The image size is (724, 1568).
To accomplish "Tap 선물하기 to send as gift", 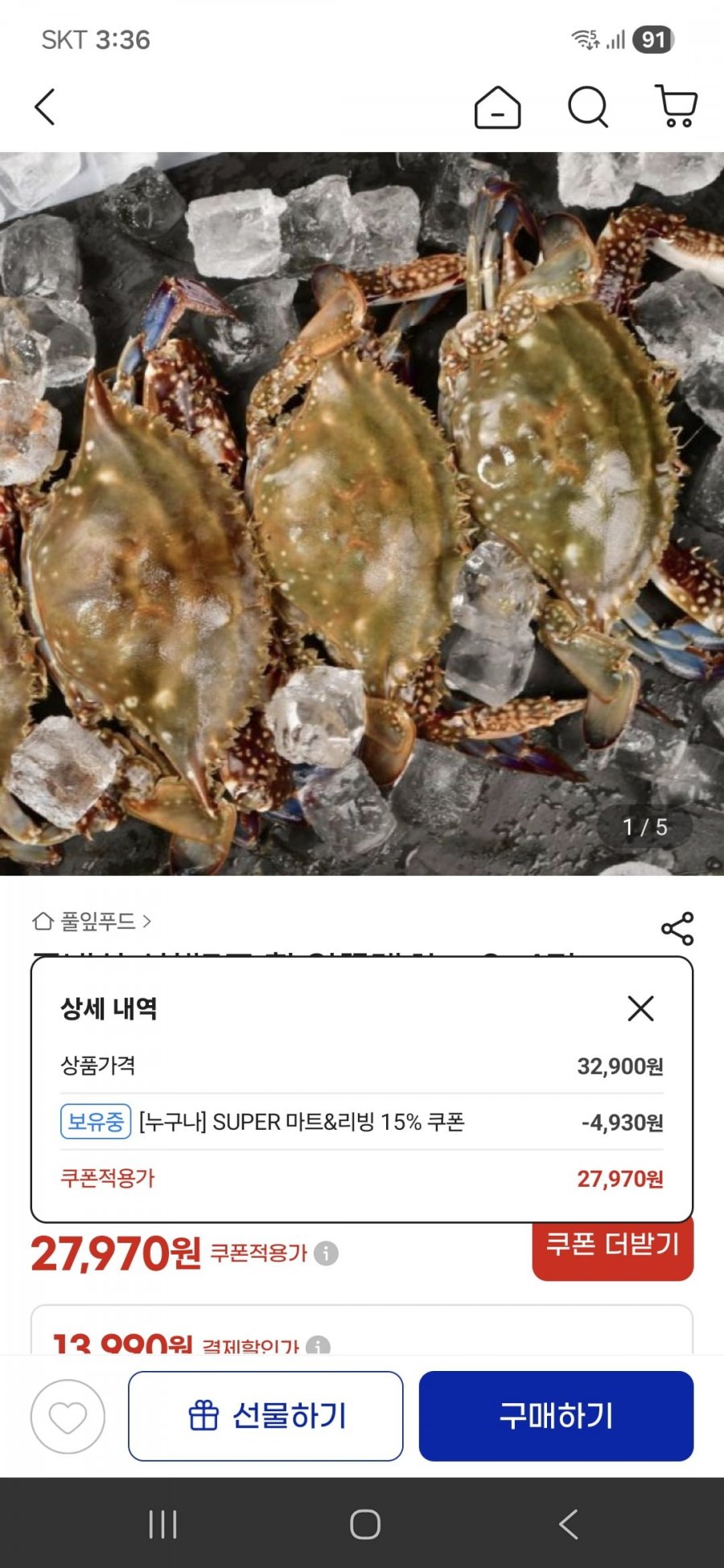I will tap(265, 1416).
